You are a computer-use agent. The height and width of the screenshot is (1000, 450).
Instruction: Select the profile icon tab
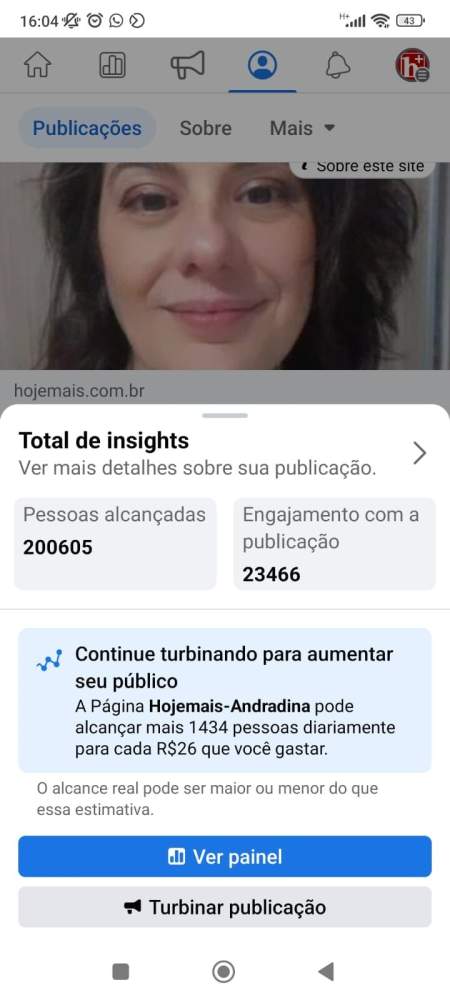(263, 65)
